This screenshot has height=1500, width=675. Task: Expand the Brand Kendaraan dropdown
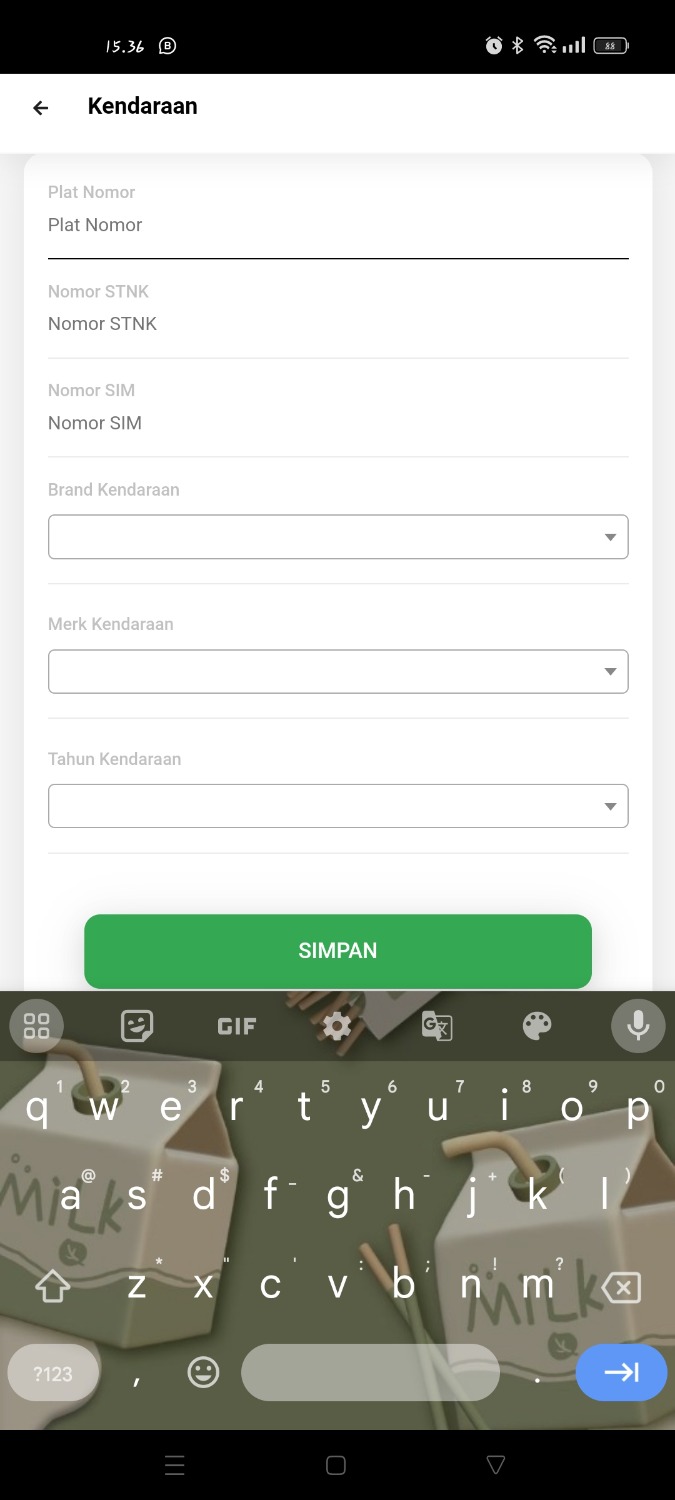pos(338,537)
